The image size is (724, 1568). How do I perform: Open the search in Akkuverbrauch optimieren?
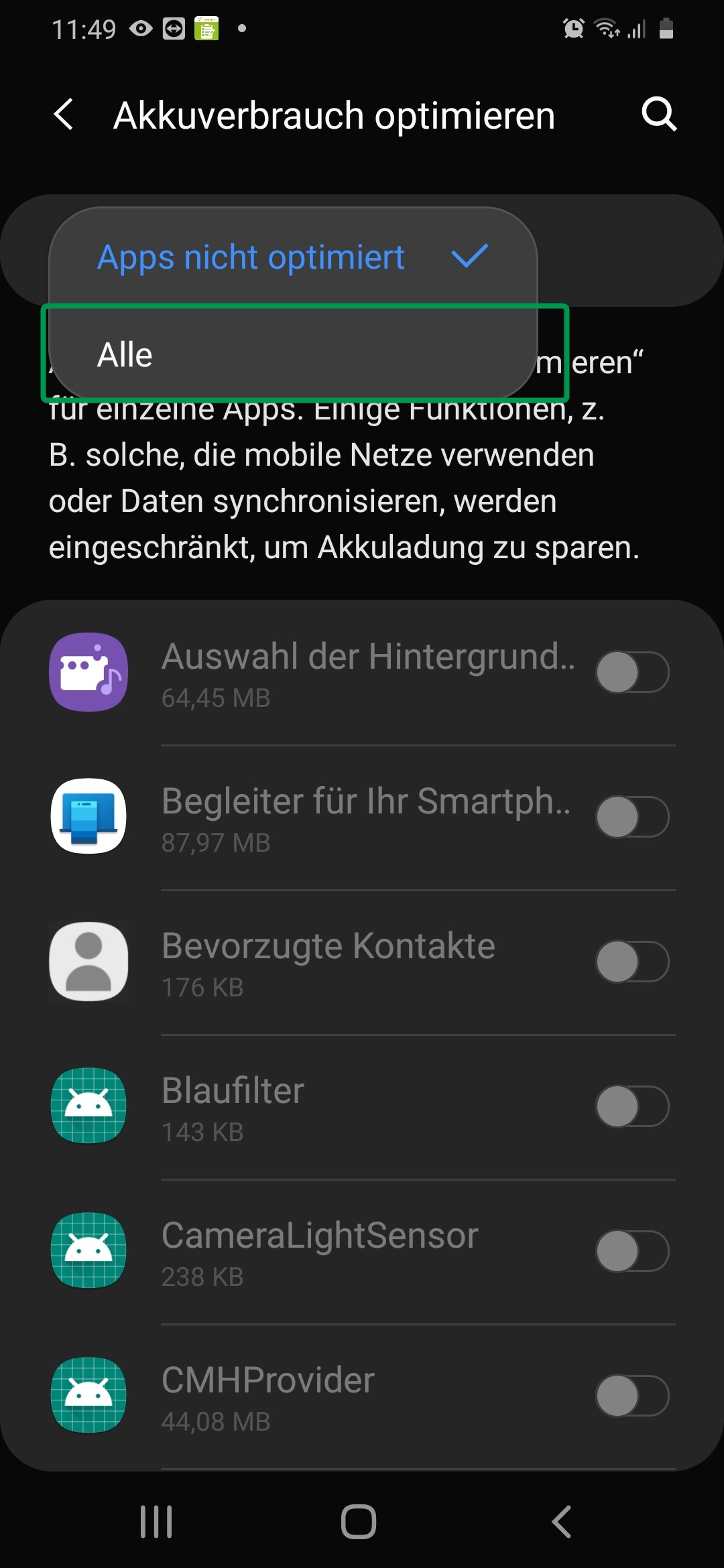tap(660, 115)
